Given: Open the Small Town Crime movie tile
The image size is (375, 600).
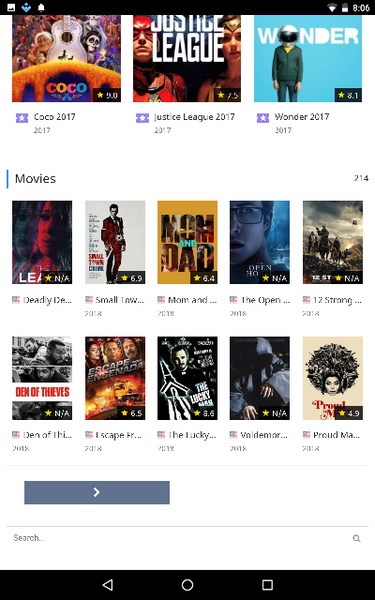Looking at the screenshot, I should (x=115, y=242).
